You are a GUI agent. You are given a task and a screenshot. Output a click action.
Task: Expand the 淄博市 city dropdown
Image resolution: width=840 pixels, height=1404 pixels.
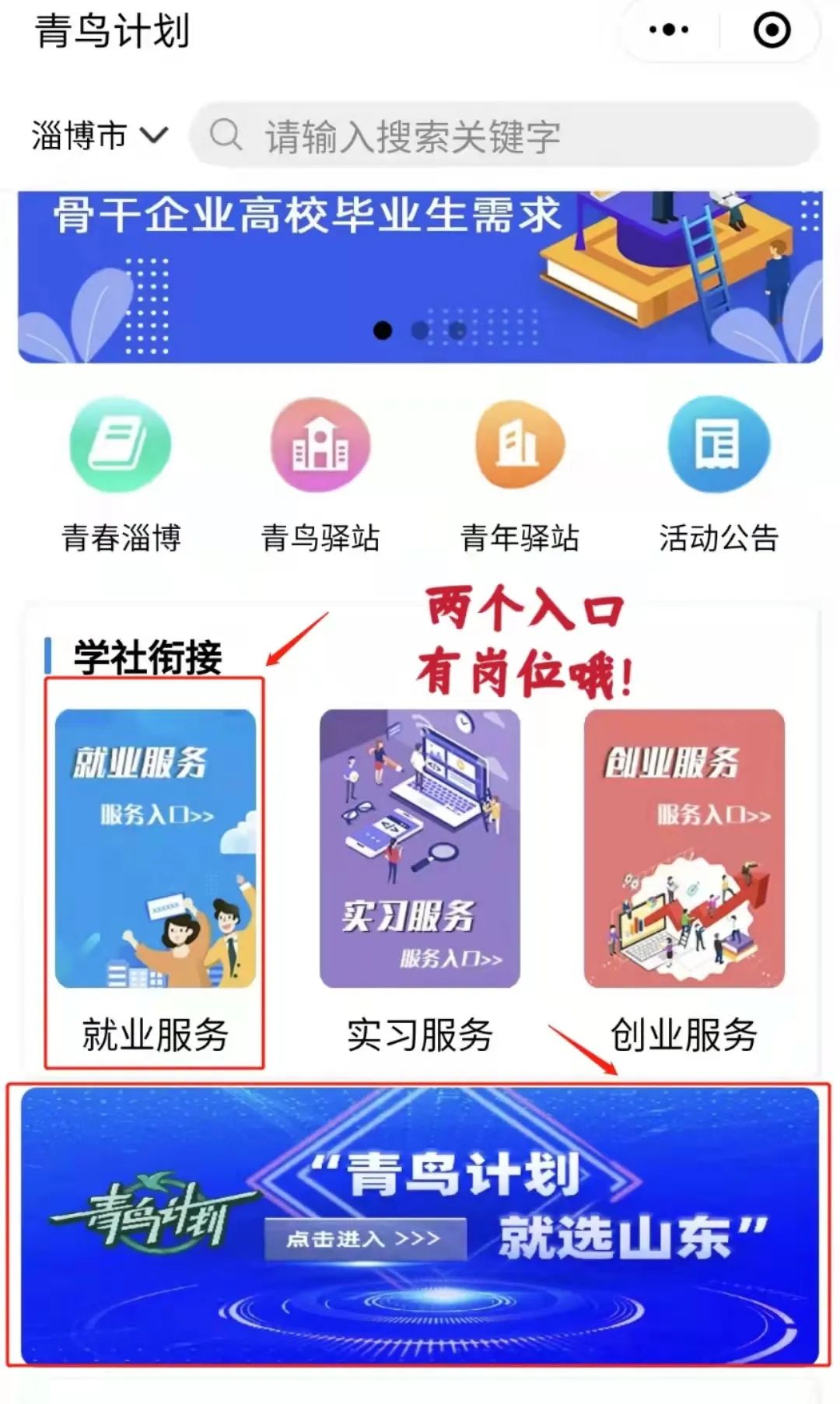(100, 136)
